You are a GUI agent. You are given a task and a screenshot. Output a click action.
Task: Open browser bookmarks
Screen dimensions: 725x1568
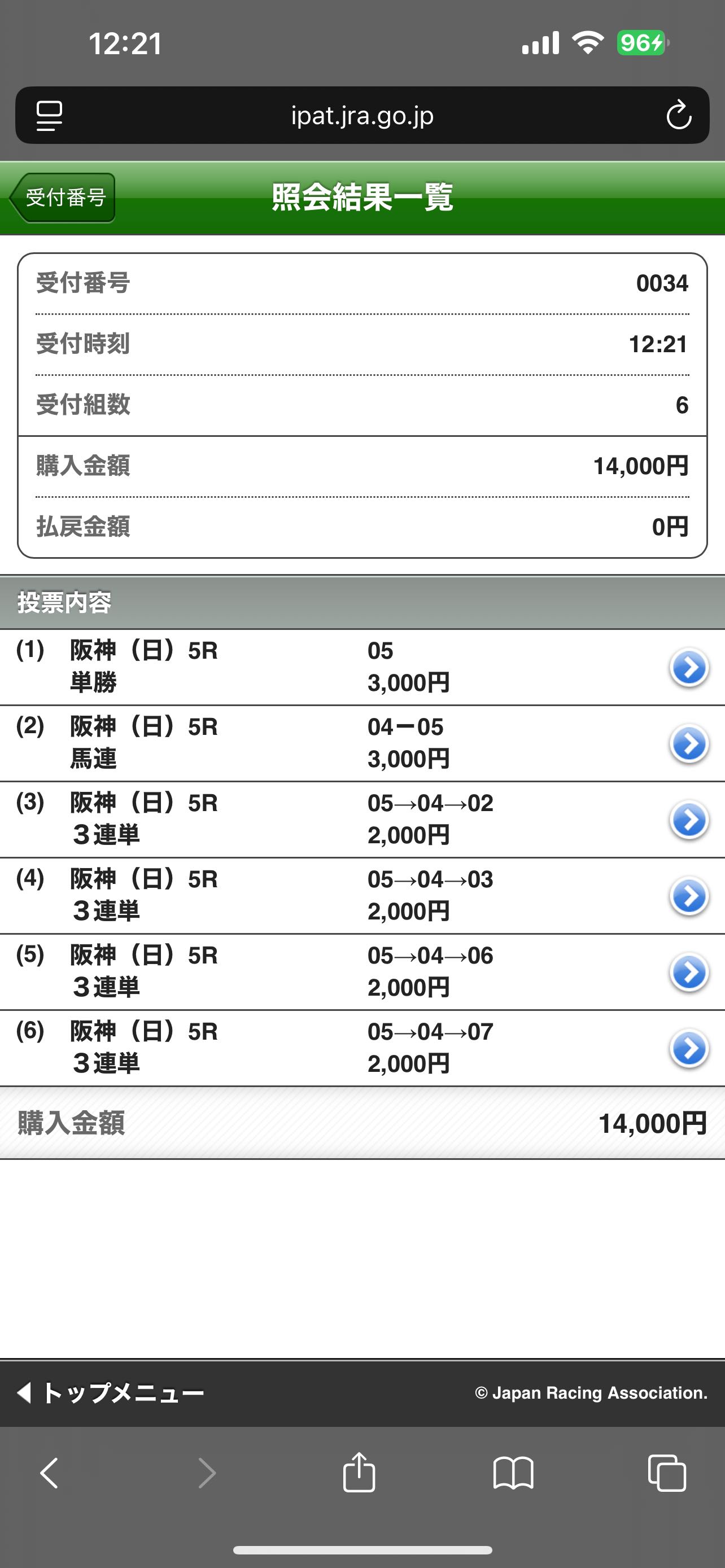(x=513, y=1473)
